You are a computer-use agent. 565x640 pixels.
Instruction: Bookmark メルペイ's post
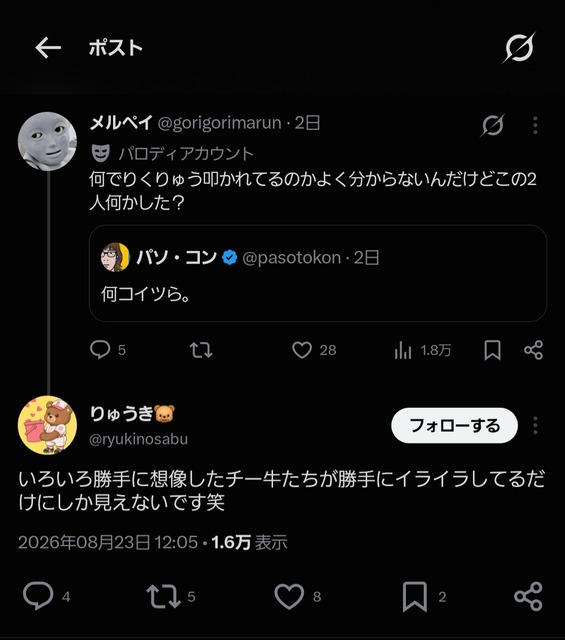coord(492,350)
